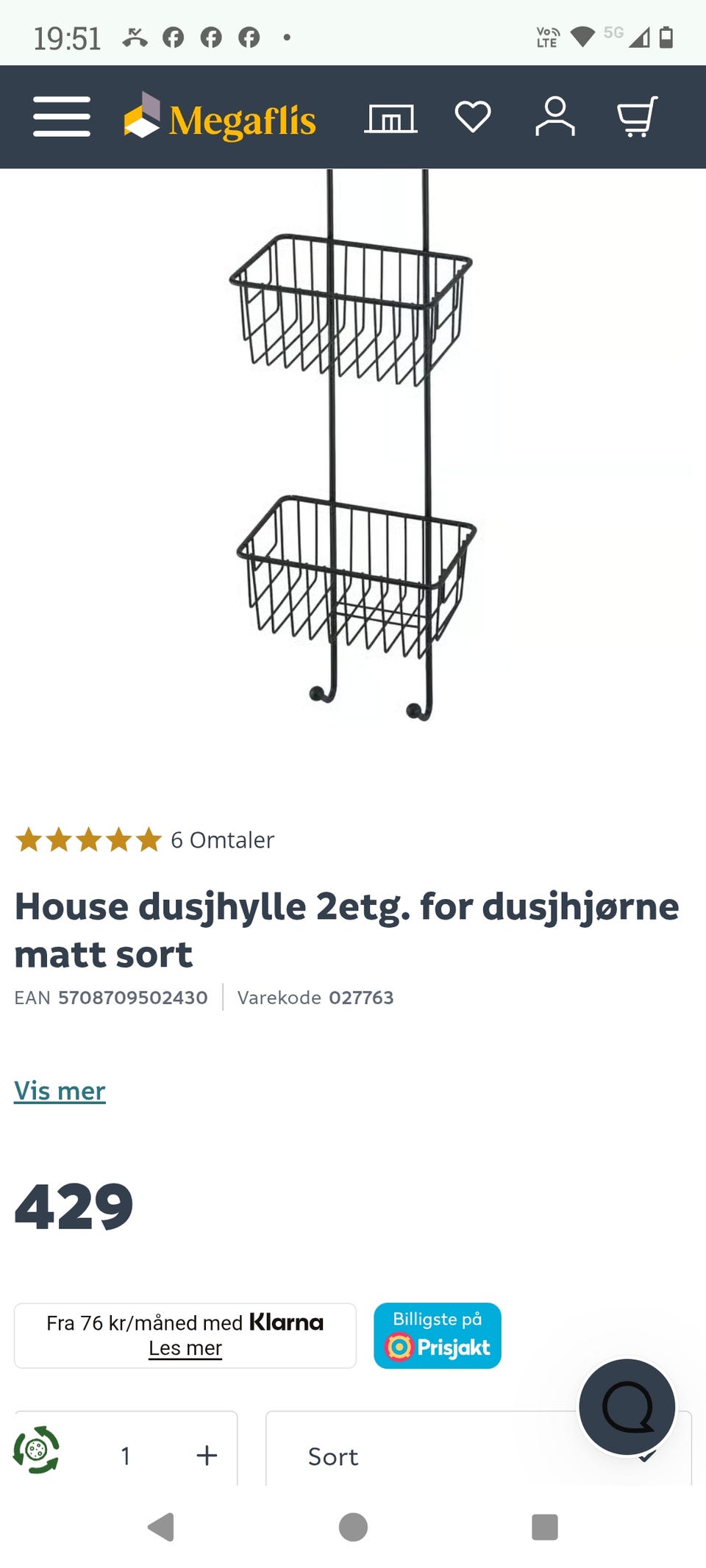
Task: Click the 6 Omtaler reviews link
Action: [x=222, y=840]
